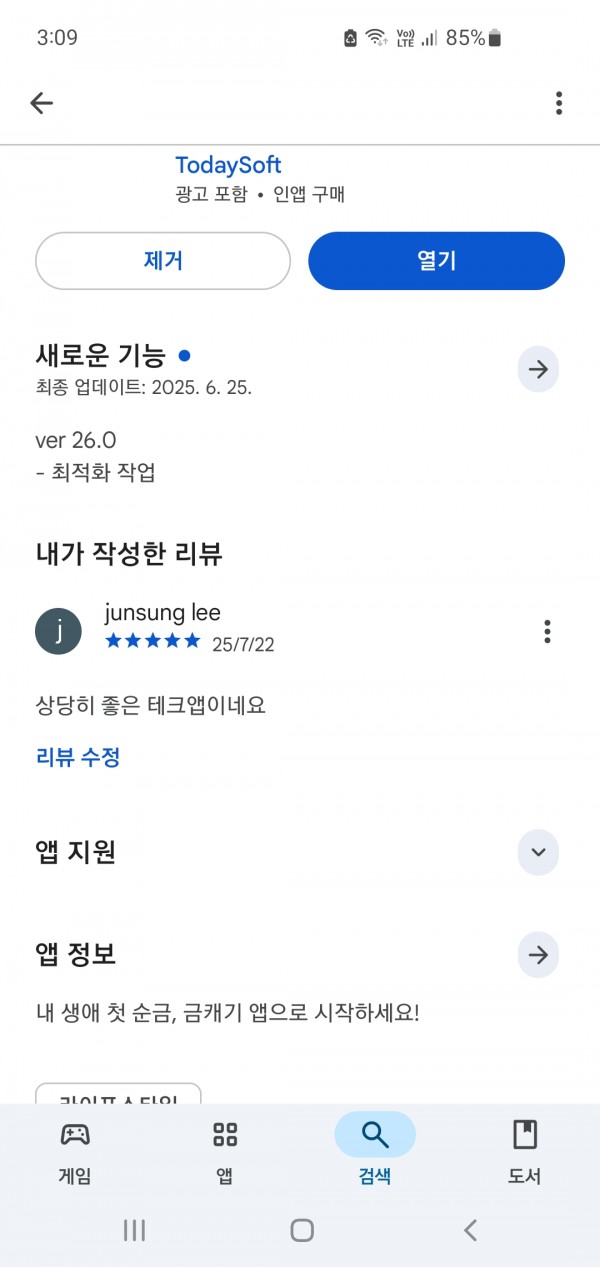Open the 새로운 기능 details arrow
The height and width of the screenshot is (1267, 600).
pyautogui.click(x=538, y=369)
